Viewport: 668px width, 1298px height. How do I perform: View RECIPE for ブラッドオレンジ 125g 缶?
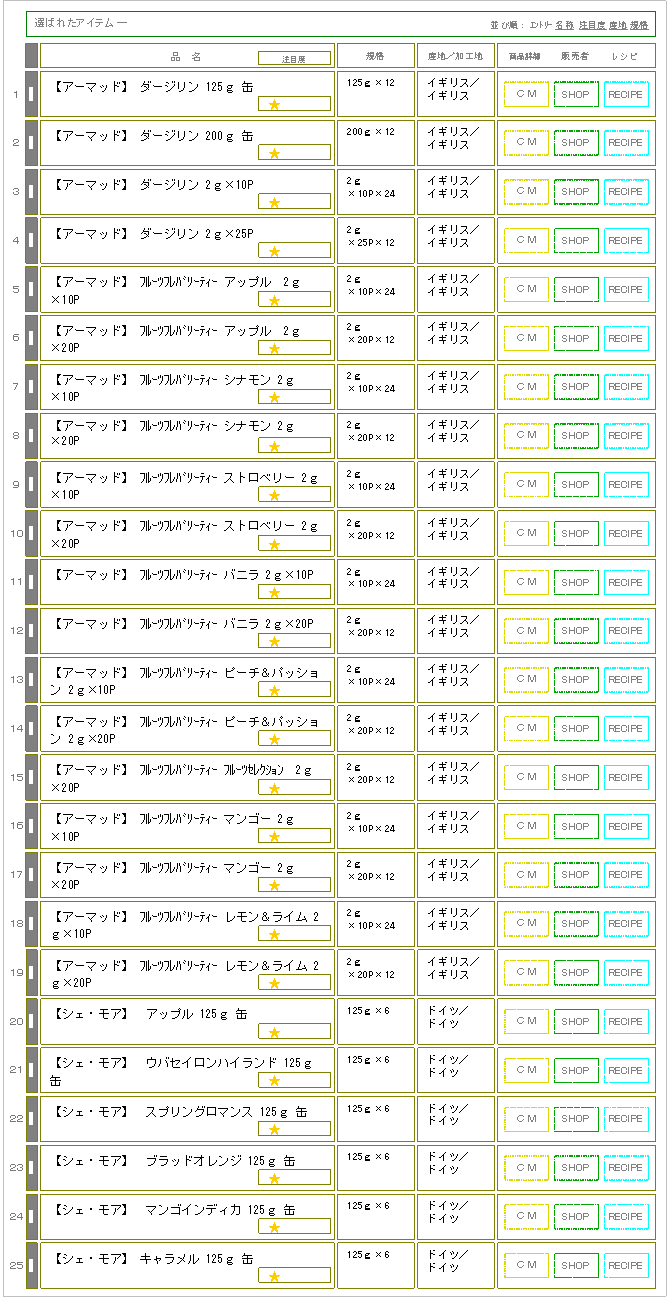[x=626, y=1168]
